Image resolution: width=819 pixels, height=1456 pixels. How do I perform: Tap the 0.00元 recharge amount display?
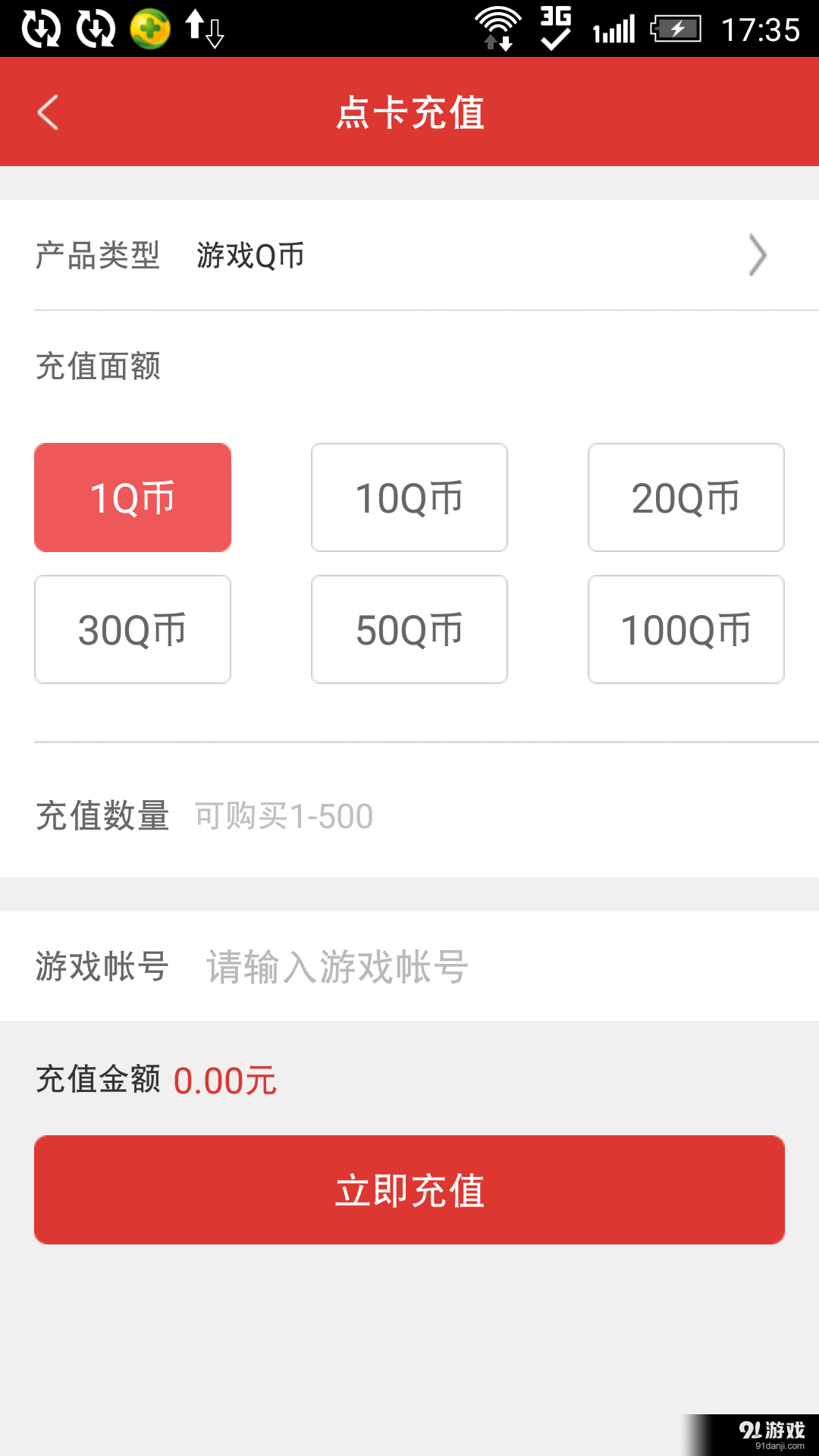point(224,1080)
